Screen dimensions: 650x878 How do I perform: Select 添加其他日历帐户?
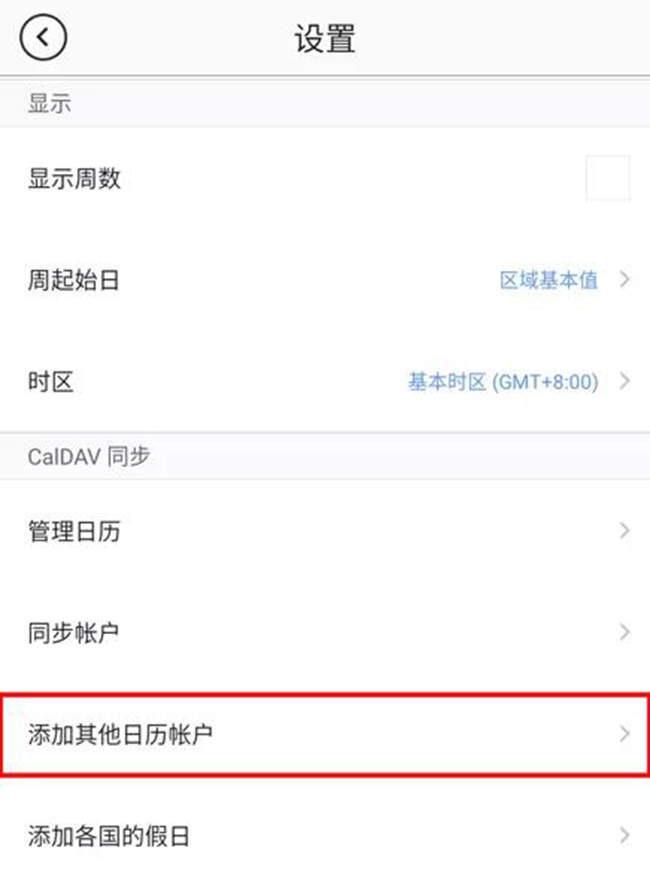(x=325, y=734)
